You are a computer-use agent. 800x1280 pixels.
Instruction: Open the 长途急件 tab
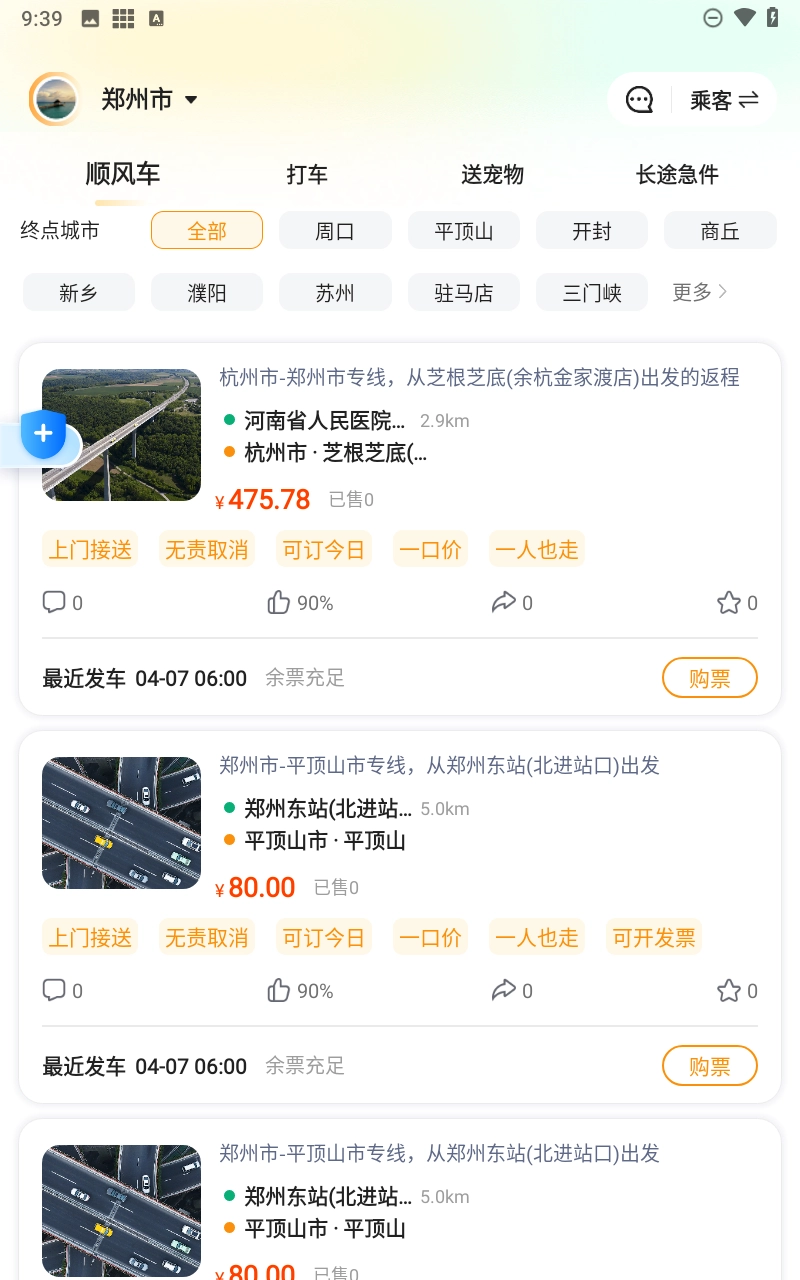[x=676, y=174]
